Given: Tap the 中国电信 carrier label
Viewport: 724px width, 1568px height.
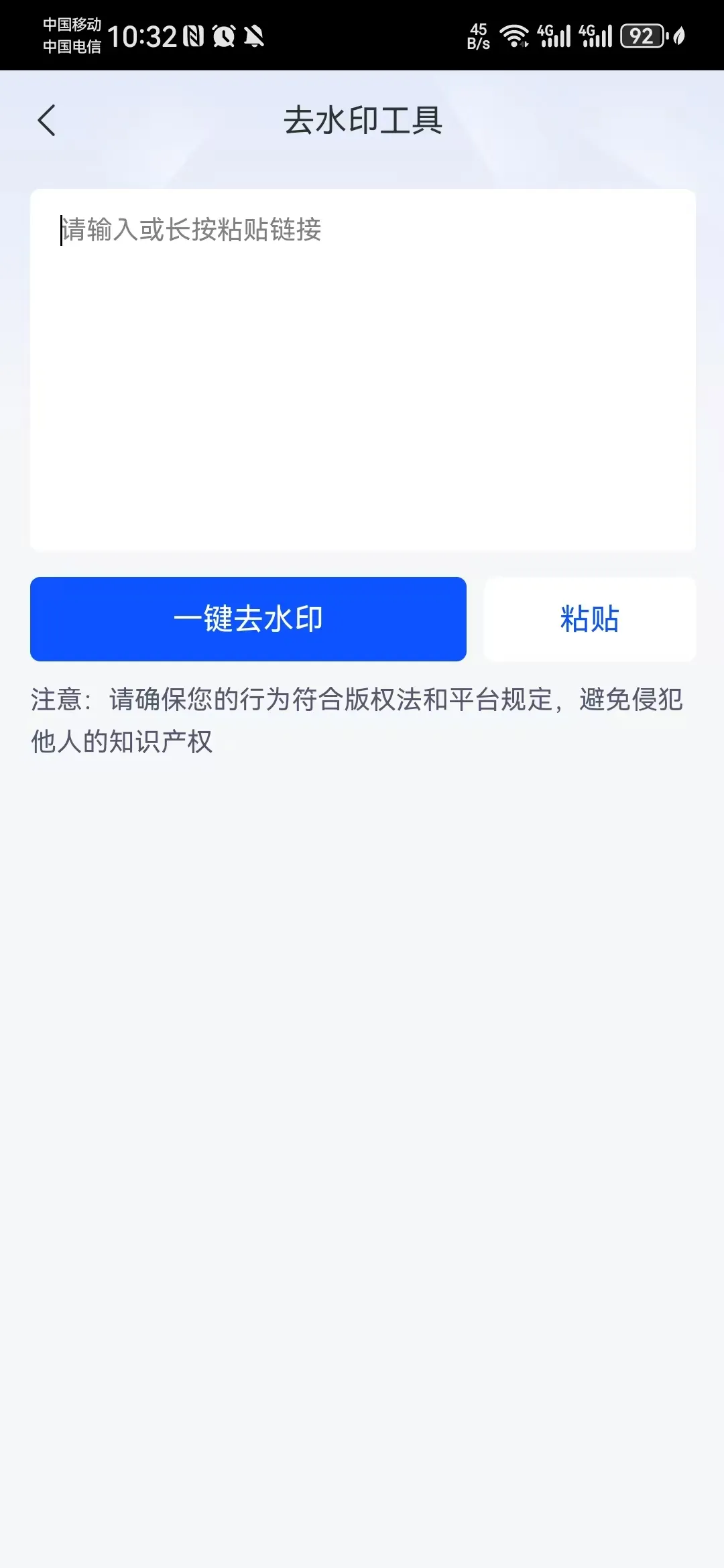Looking at the screenshot, I should pos(71,47).
